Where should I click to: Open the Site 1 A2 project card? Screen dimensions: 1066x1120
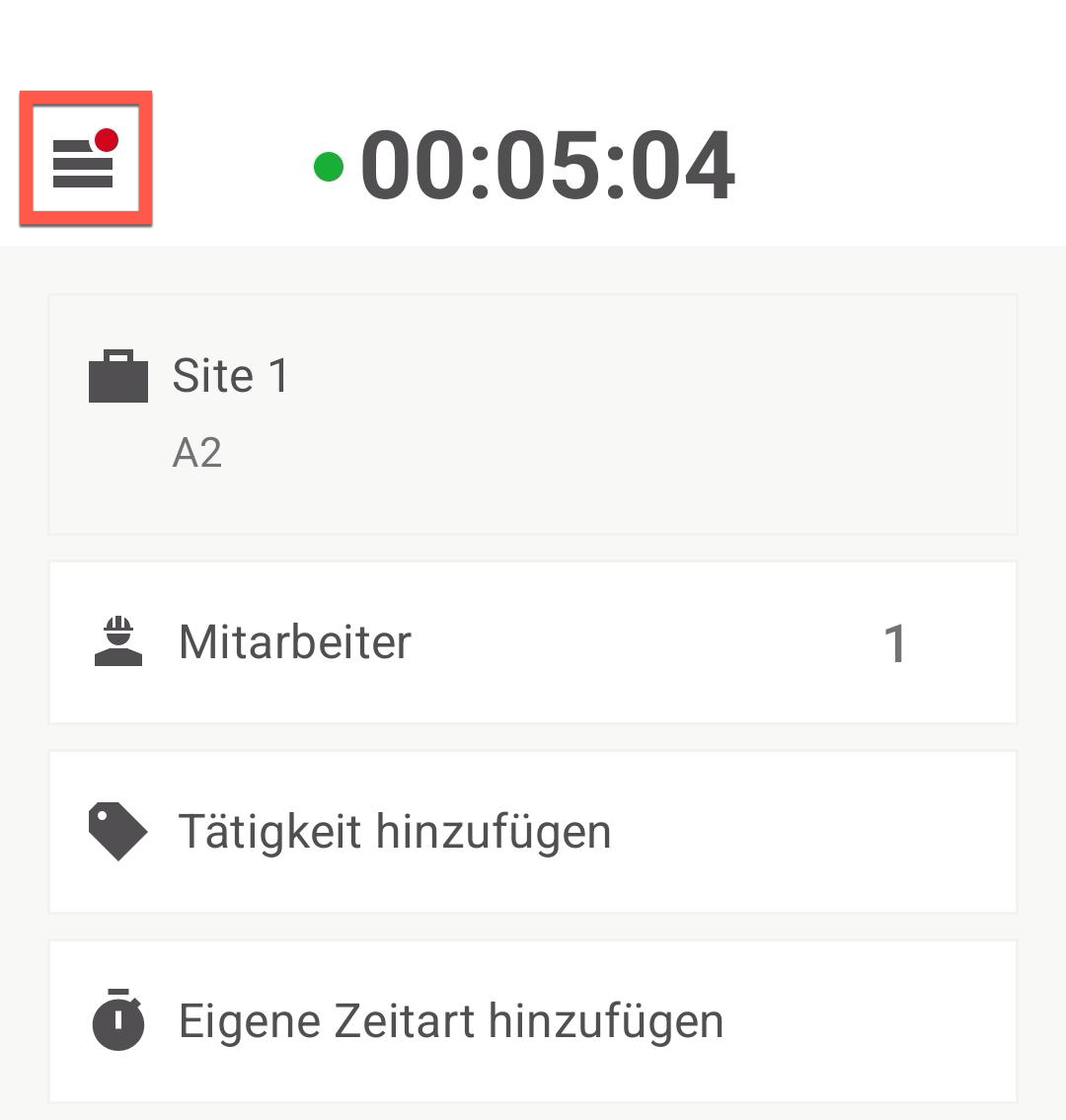pos(532,413)
